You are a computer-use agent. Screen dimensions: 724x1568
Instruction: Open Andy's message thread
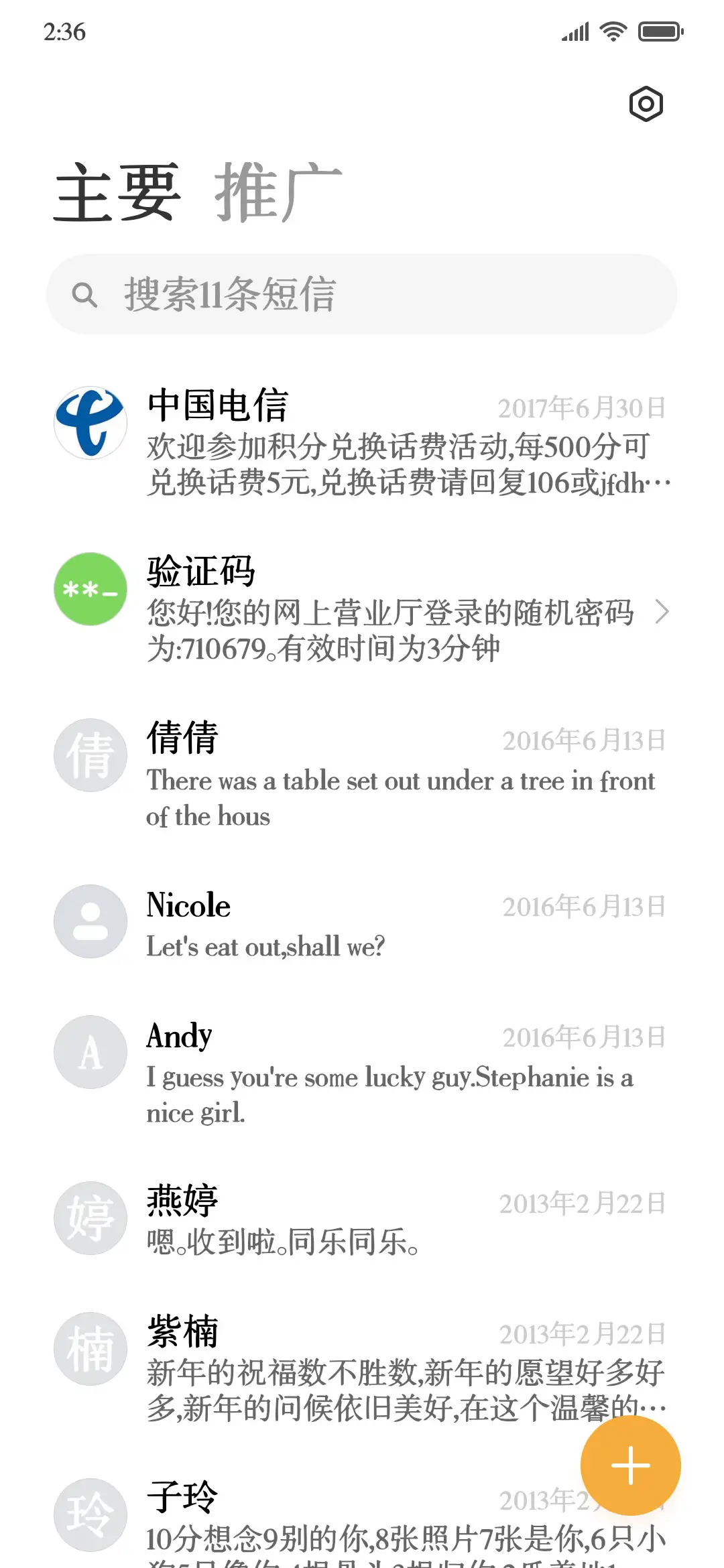[x=362, y=1069]
